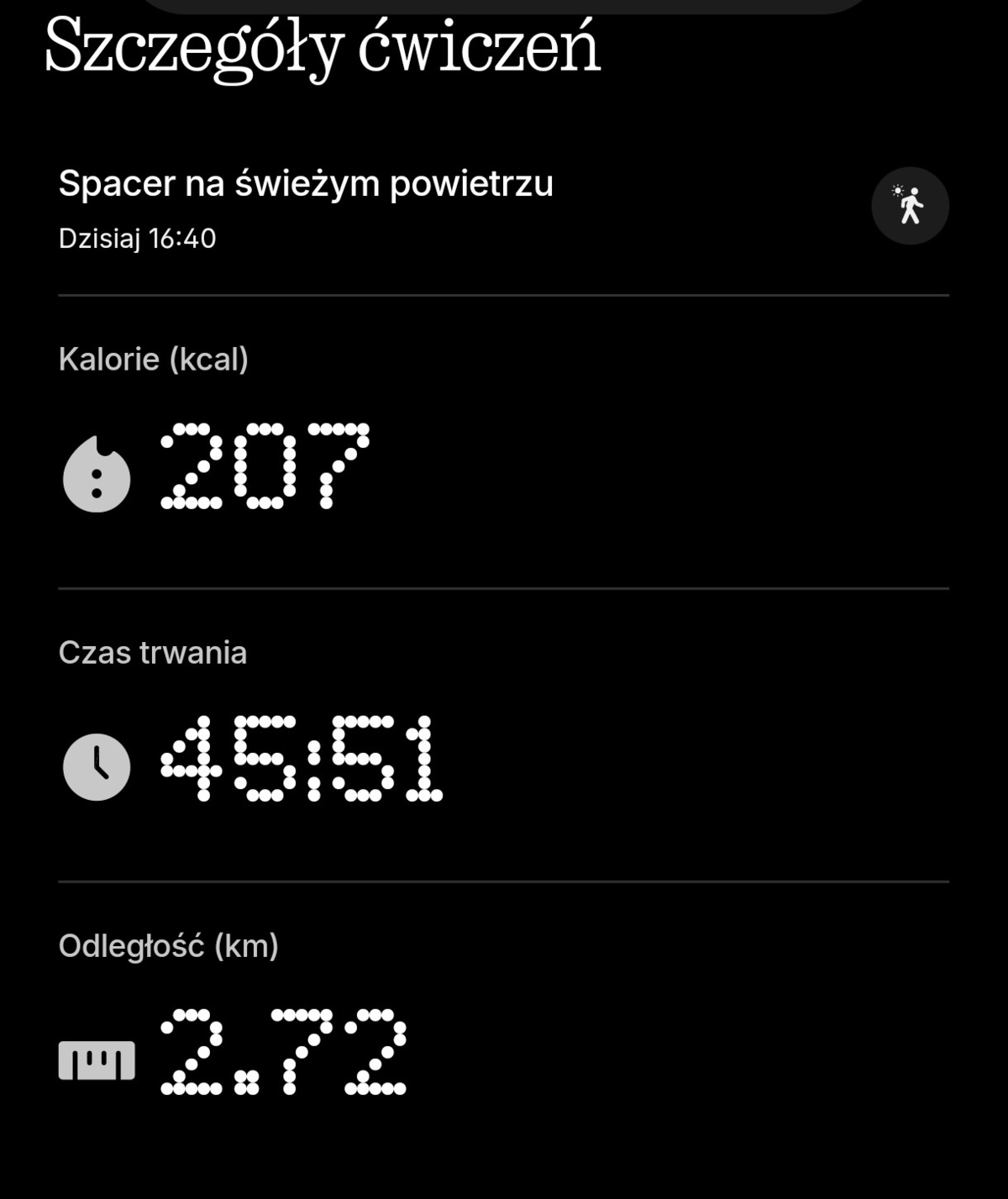Screen dimensions: 1008x1199
Task: Select the ruler icon beside distance
Action: click(98, 1060)
